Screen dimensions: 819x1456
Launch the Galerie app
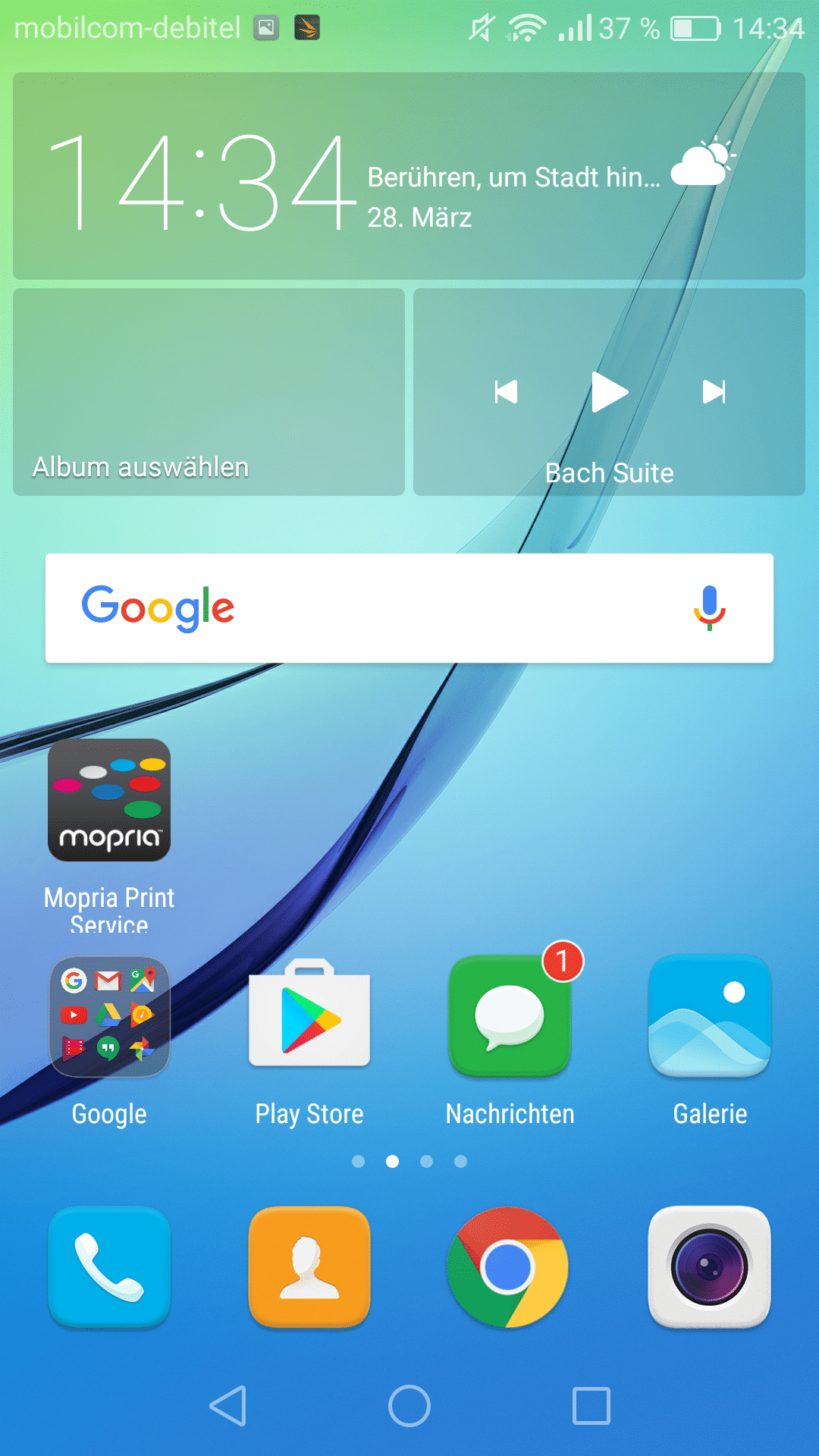click(710, 1017)
